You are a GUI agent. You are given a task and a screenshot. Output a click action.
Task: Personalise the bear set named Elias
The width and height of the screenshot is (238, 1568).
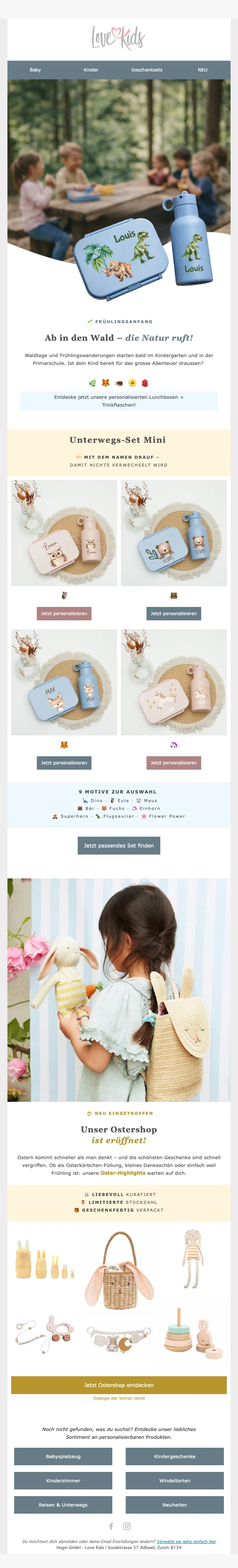pyautogui.click(x=174, y=614)
